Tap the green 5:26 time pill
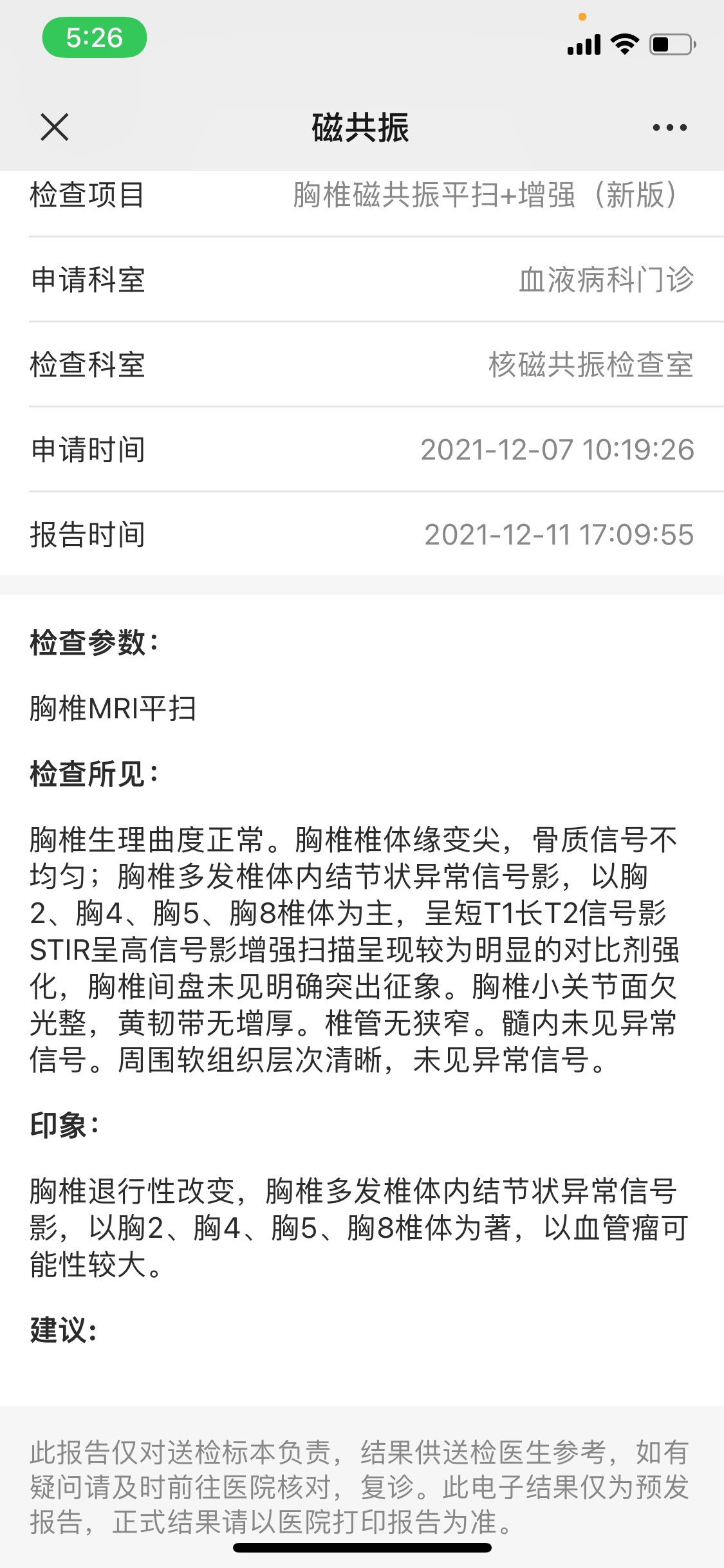This screenshot has height=1568, width=724. coord(95,37)
